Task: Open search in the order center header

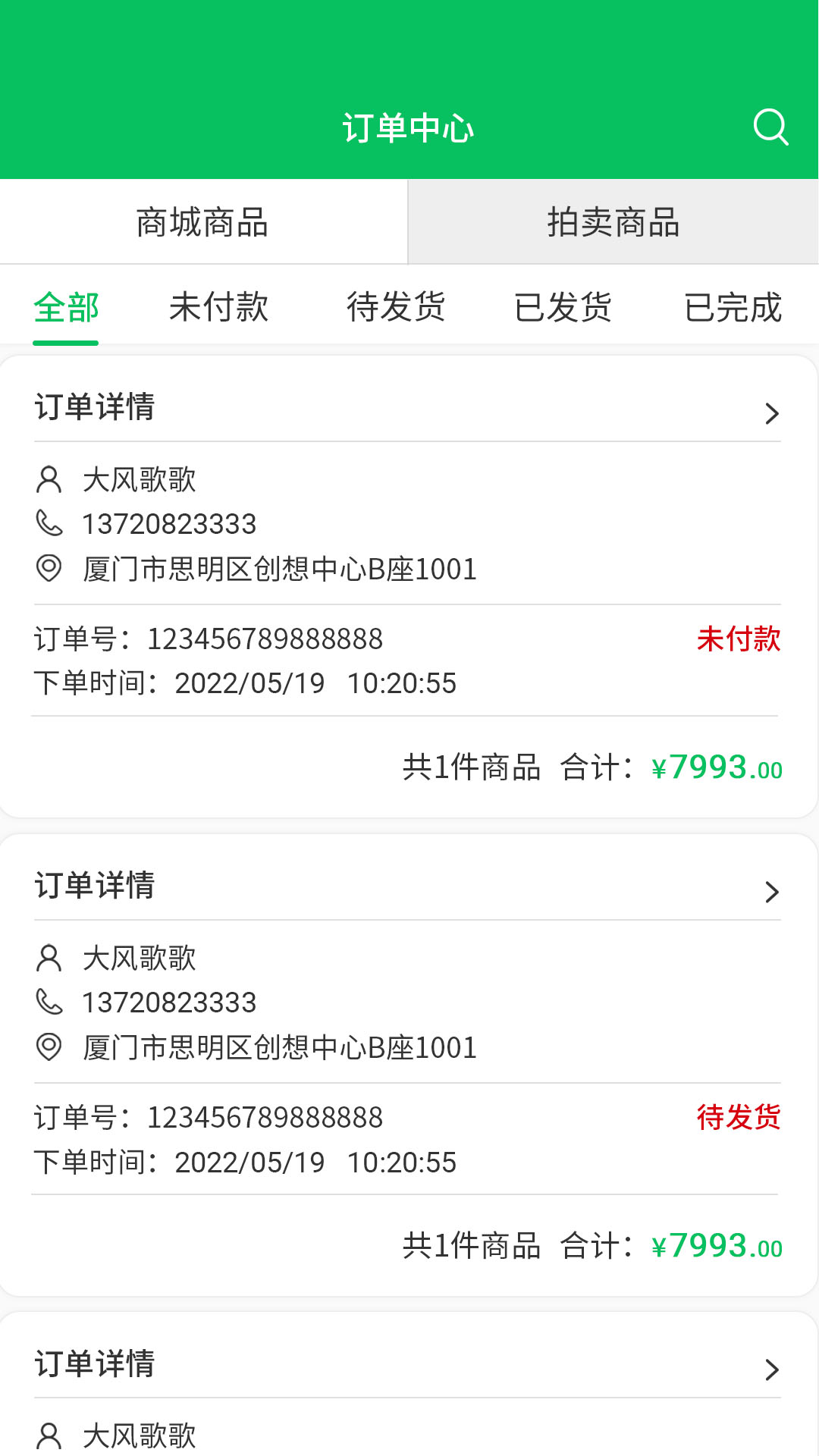Action: coord(770,127)
